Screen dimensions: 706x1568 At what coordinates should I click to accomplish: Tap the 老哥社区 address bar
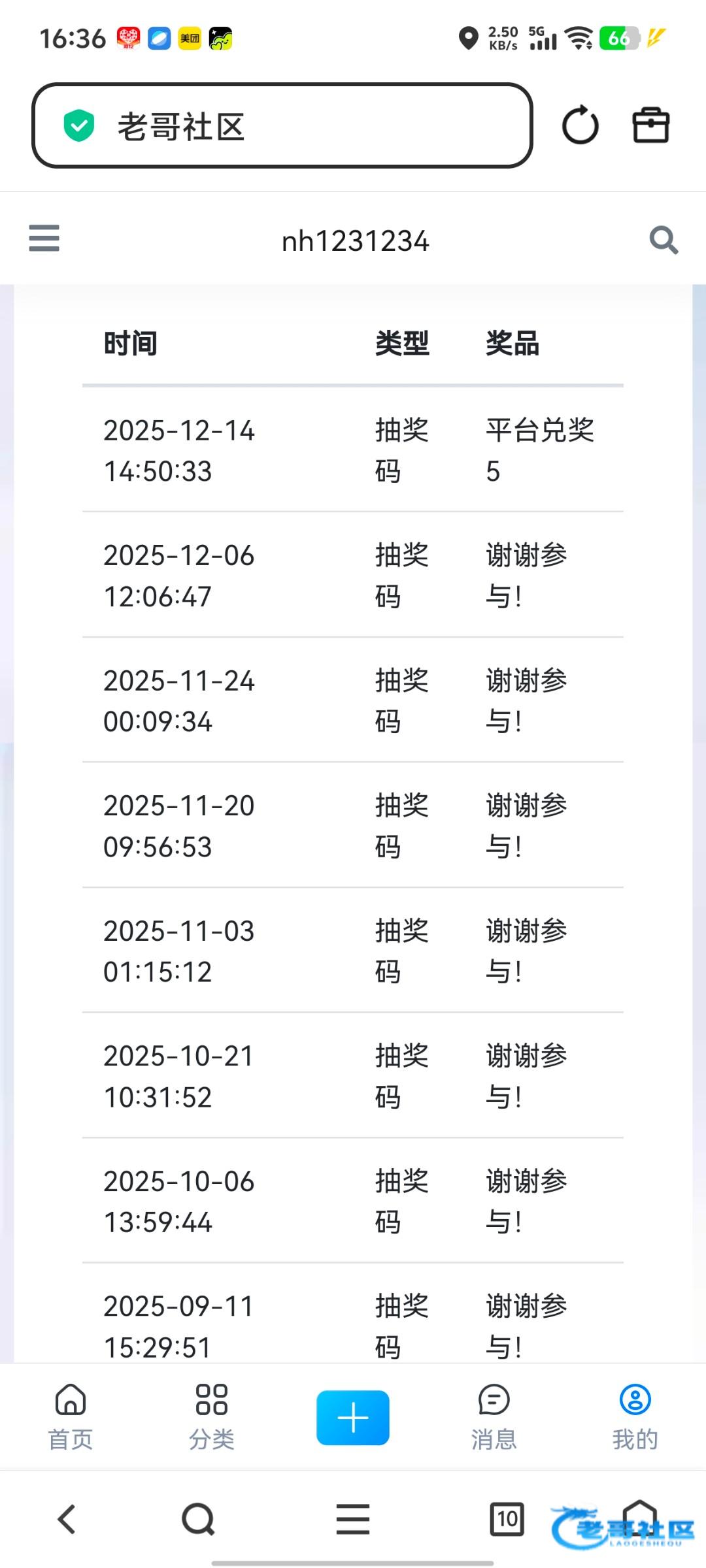coord(282,125)
